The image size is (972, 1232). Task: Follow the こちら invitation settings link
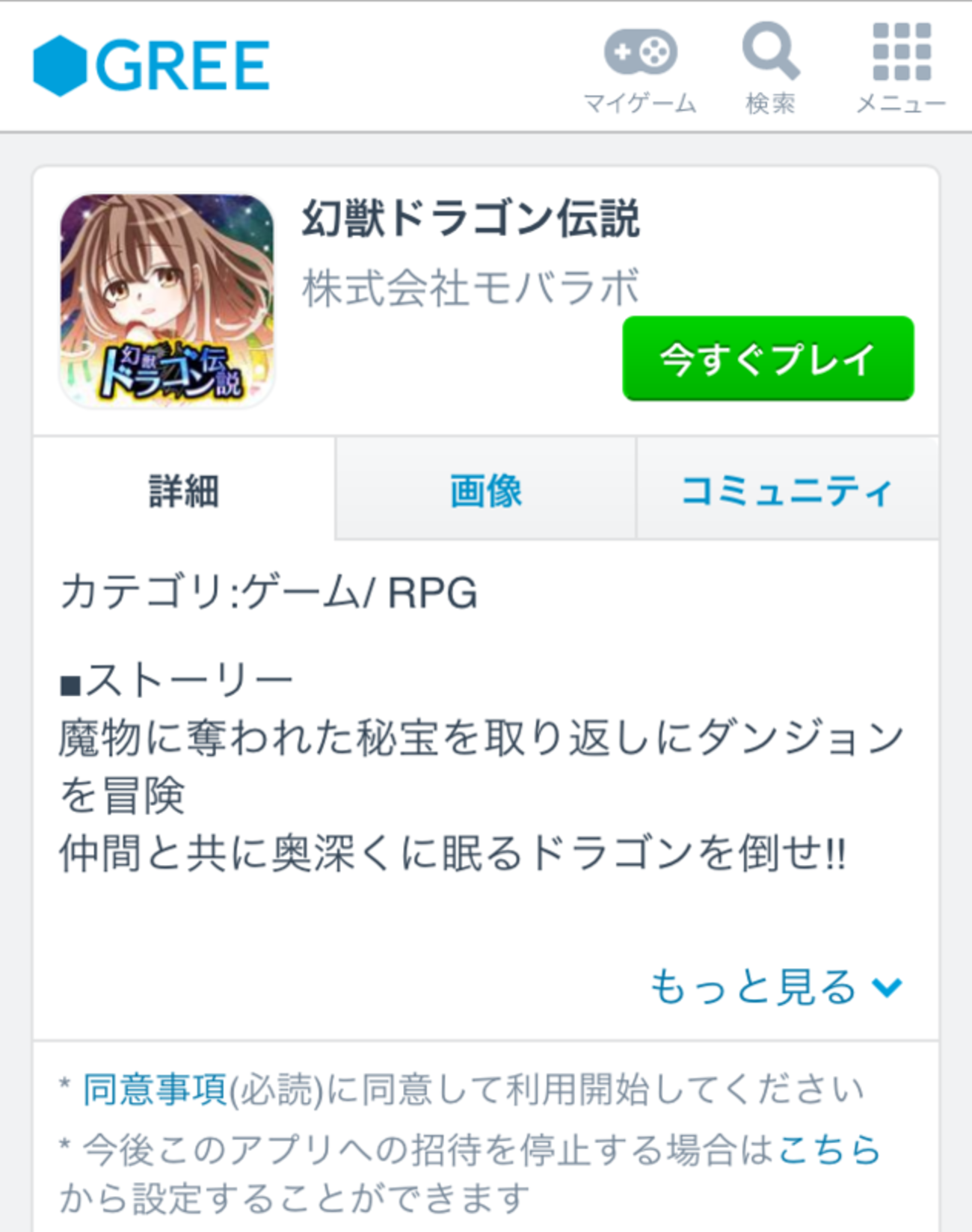click(x=829, y=1149)
